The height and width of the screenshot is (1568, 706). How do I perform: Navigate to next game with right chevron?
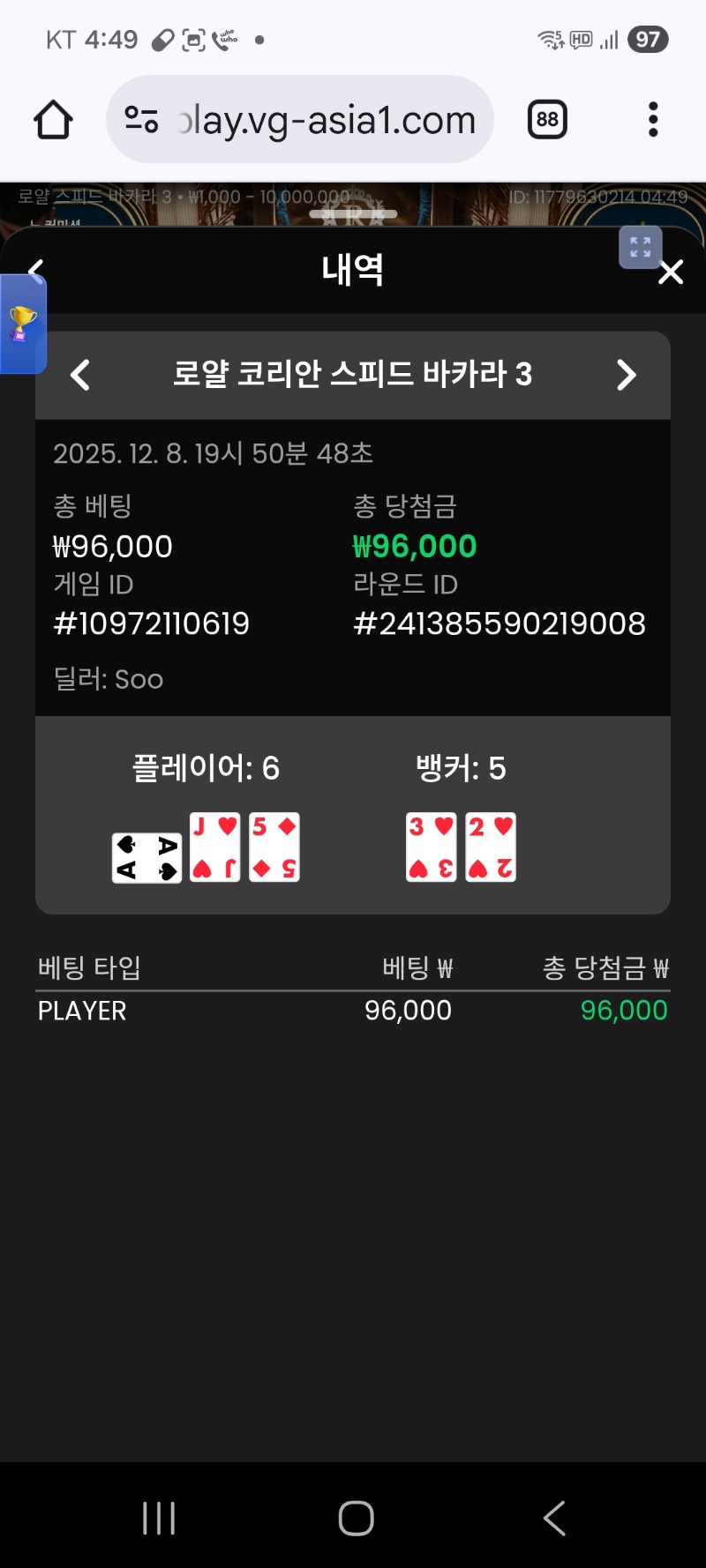click(x=627, y=375)
